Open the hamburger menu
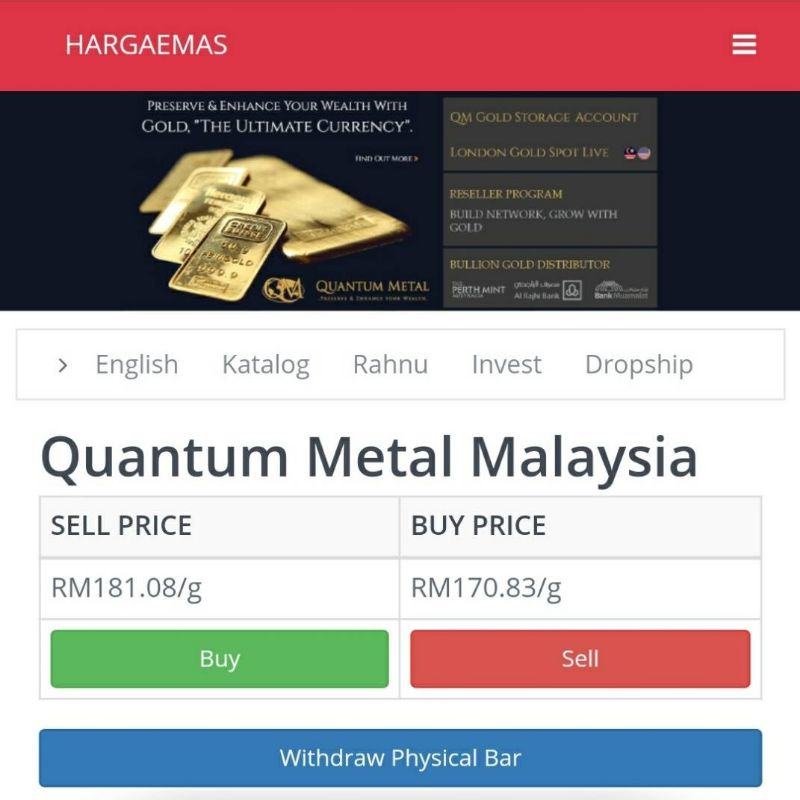Screen dimensions: 800x800 point(744,45)
